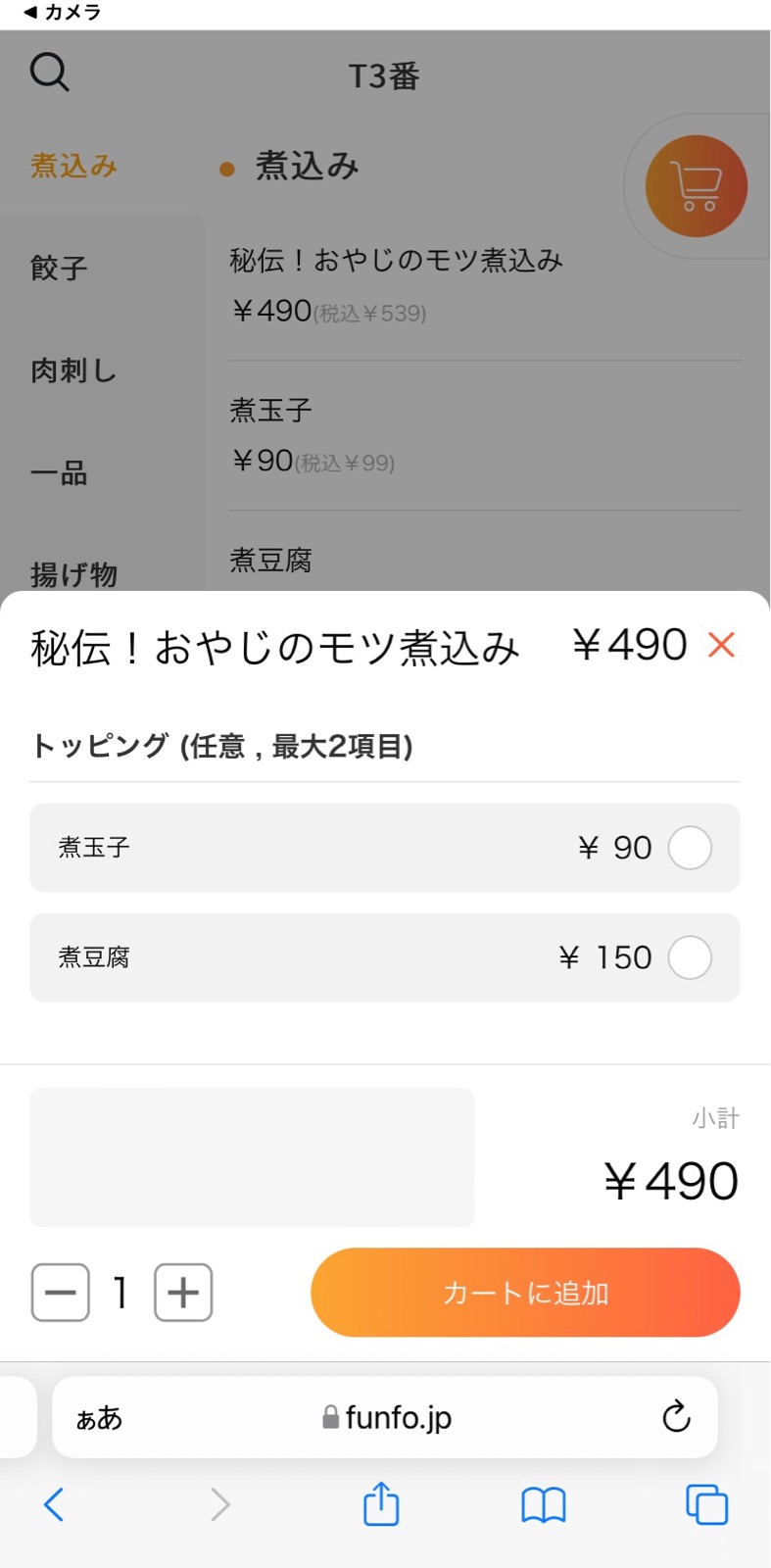Tap the funfo.jp address bar

coord(386,1417)
